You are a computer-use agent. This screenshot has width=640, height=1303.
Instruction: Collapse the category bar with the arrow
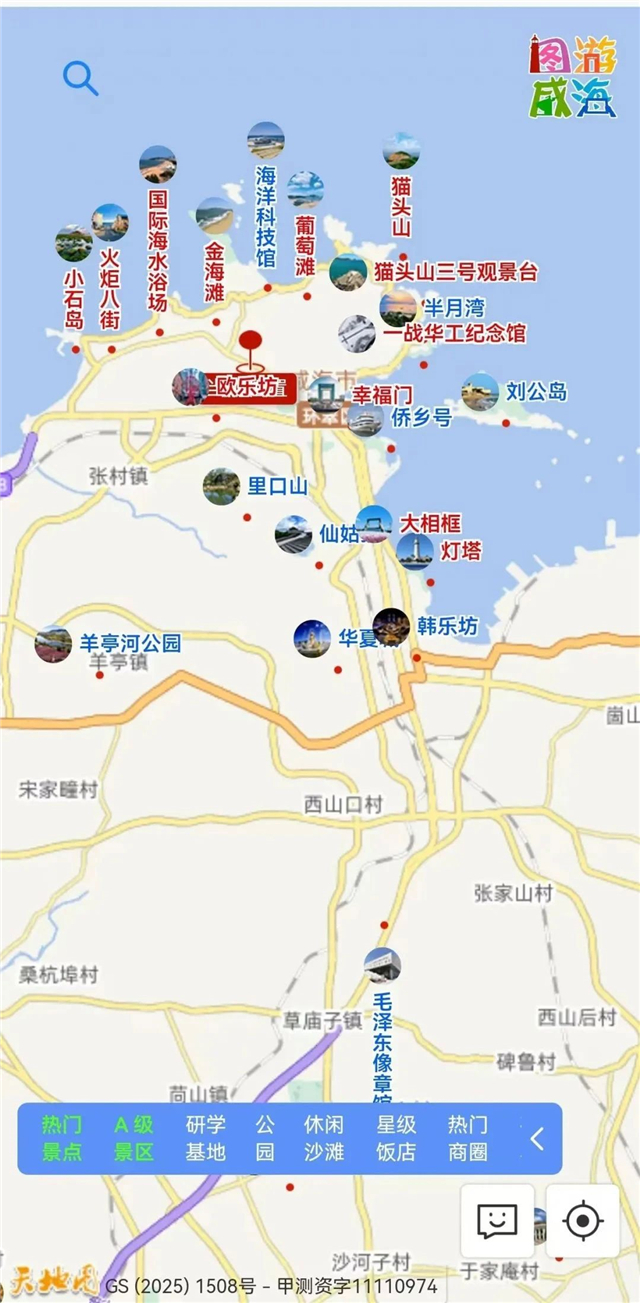(537, 1138)
